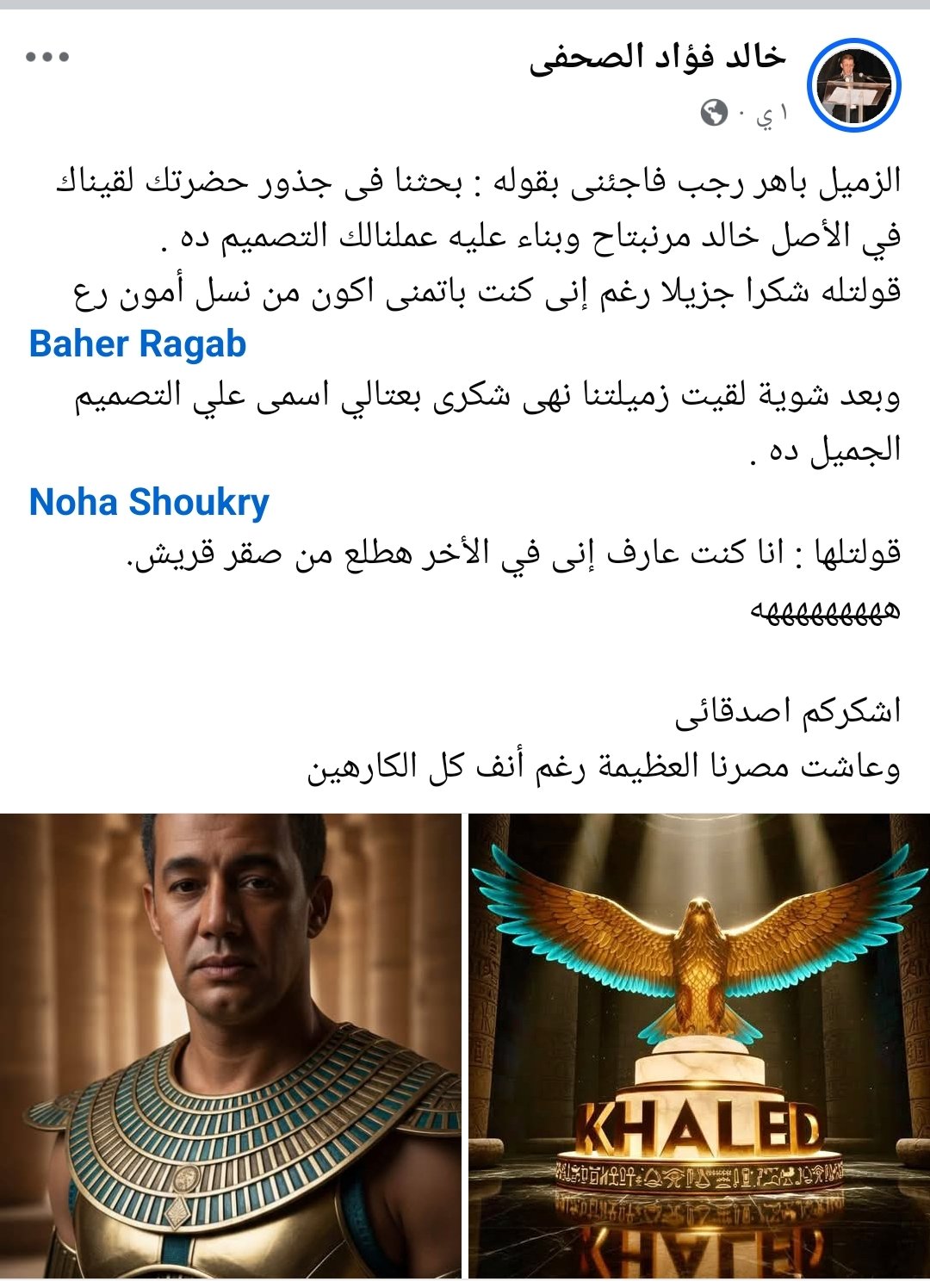This screenshot has width=930, height=1288.
Task: Open tagged profile Baher Ragab
Action: (x=138, y=344)
